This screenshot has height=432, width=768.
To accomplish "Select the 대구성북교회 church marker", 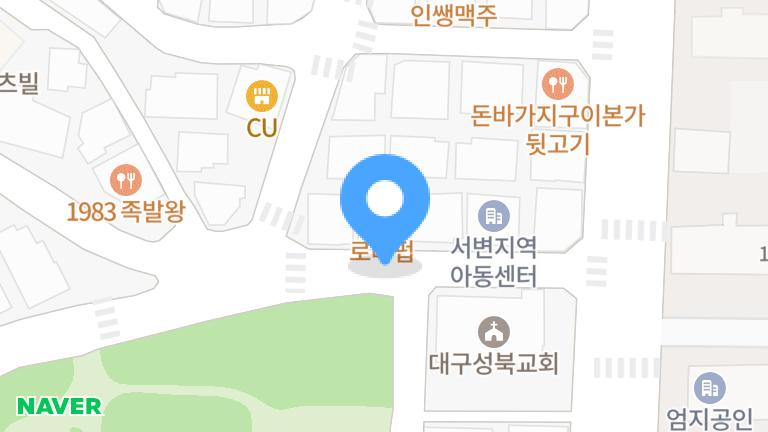I will 493,329.
